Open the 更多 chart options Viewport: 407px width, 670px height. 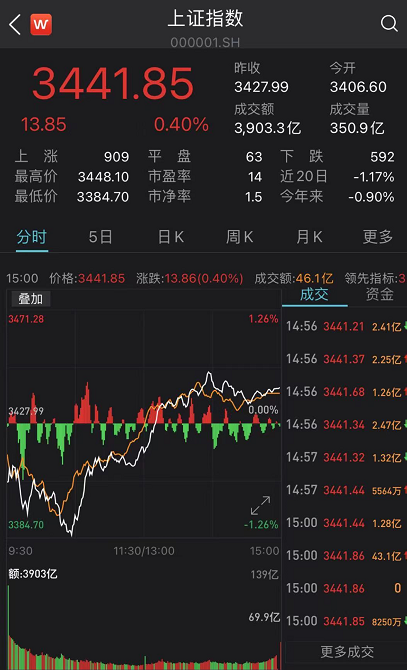[x=378, y=237]
